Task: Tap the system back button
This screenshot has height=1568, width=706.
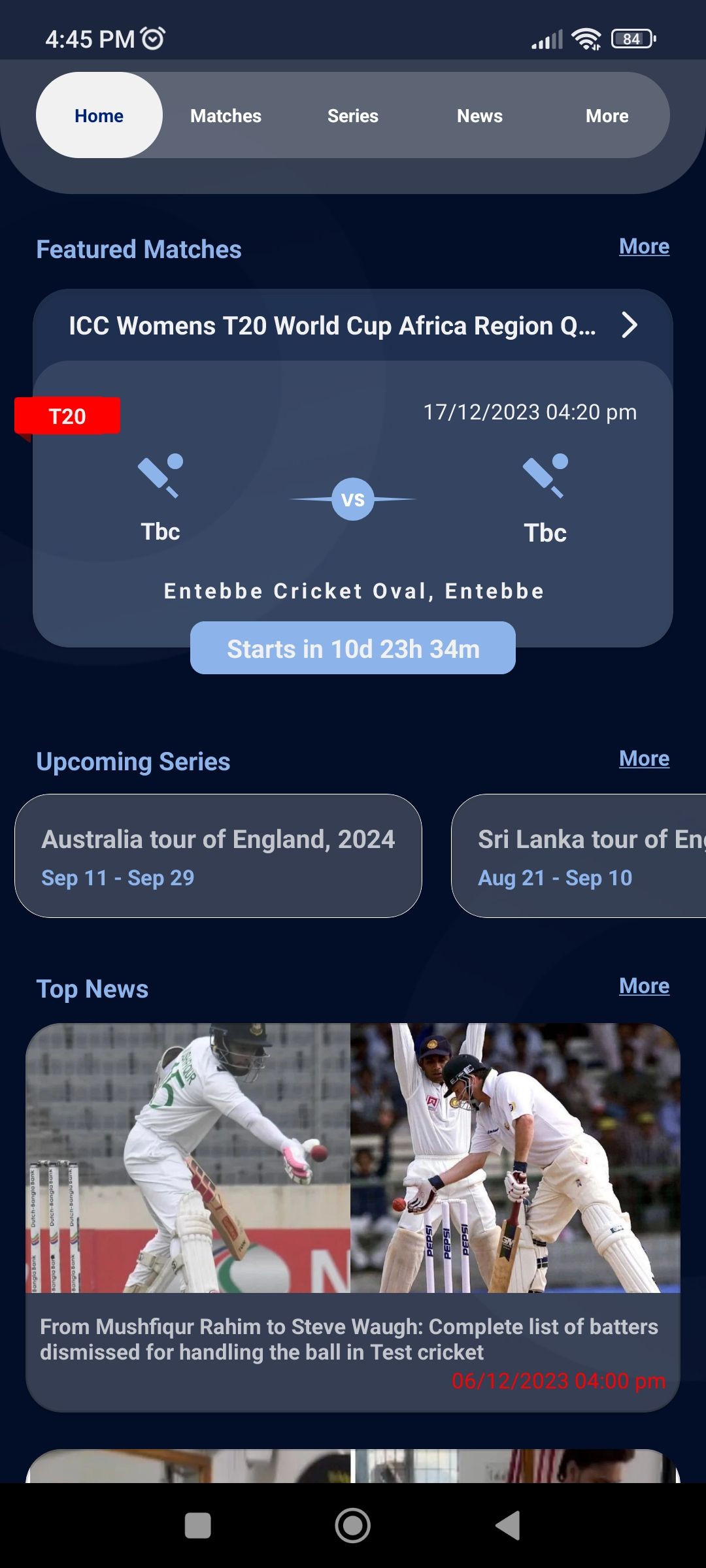Action: tap(508, 1526)
